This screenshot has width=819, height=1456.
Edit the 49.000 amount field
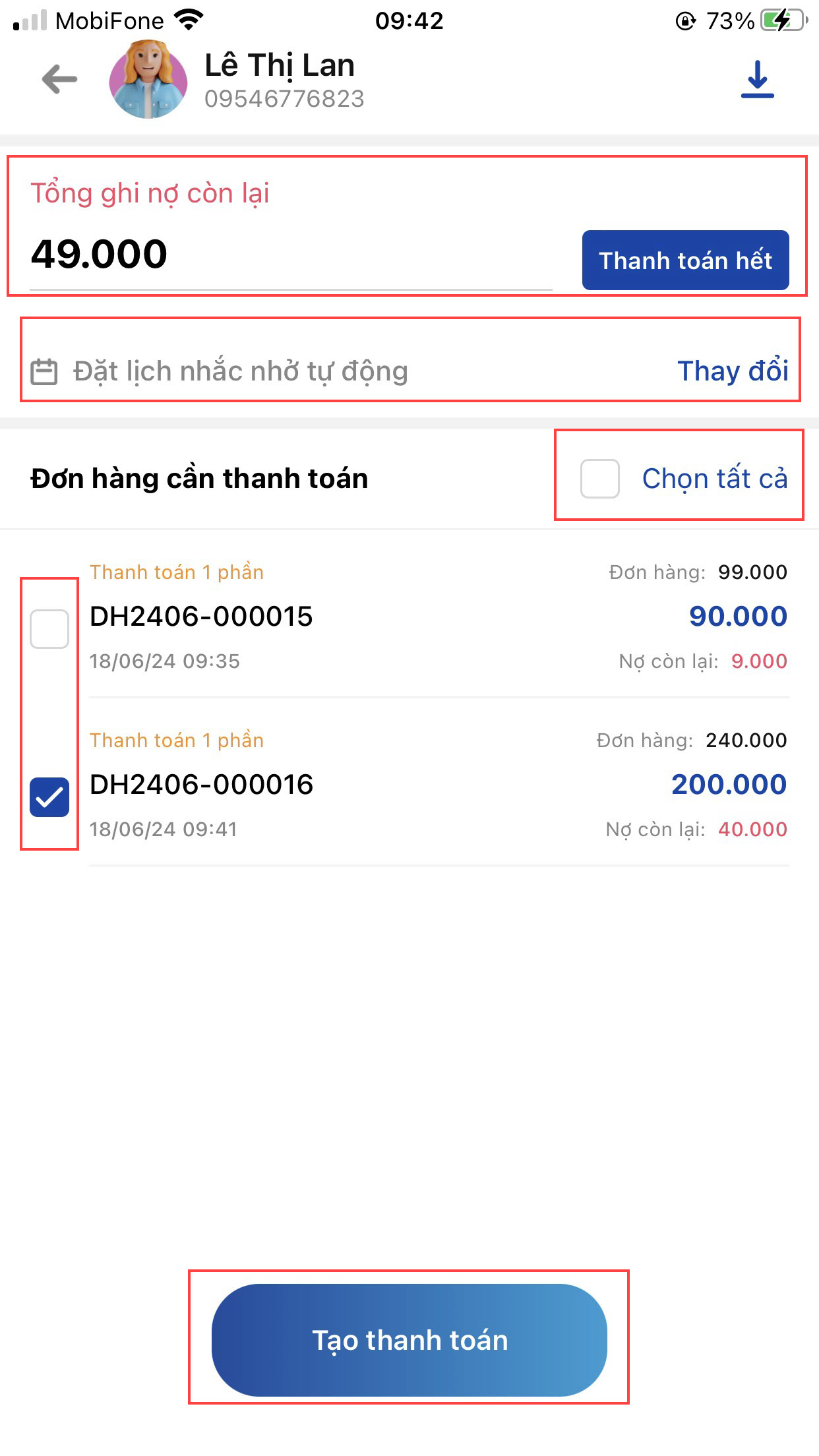click(x=290, y=255)
